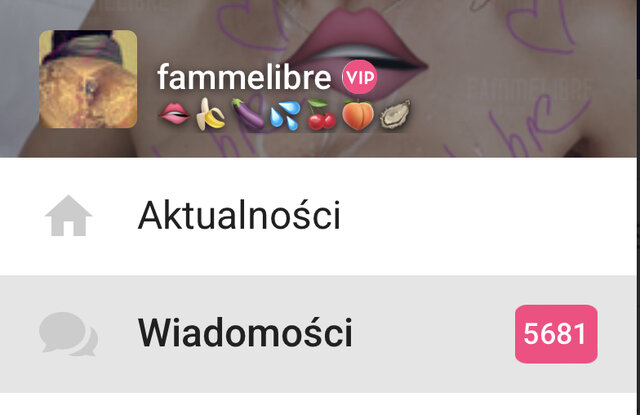Open Wiadomości with 5681 unread
Viewport: 640px width, 415px height.
[x=245, y=333]
